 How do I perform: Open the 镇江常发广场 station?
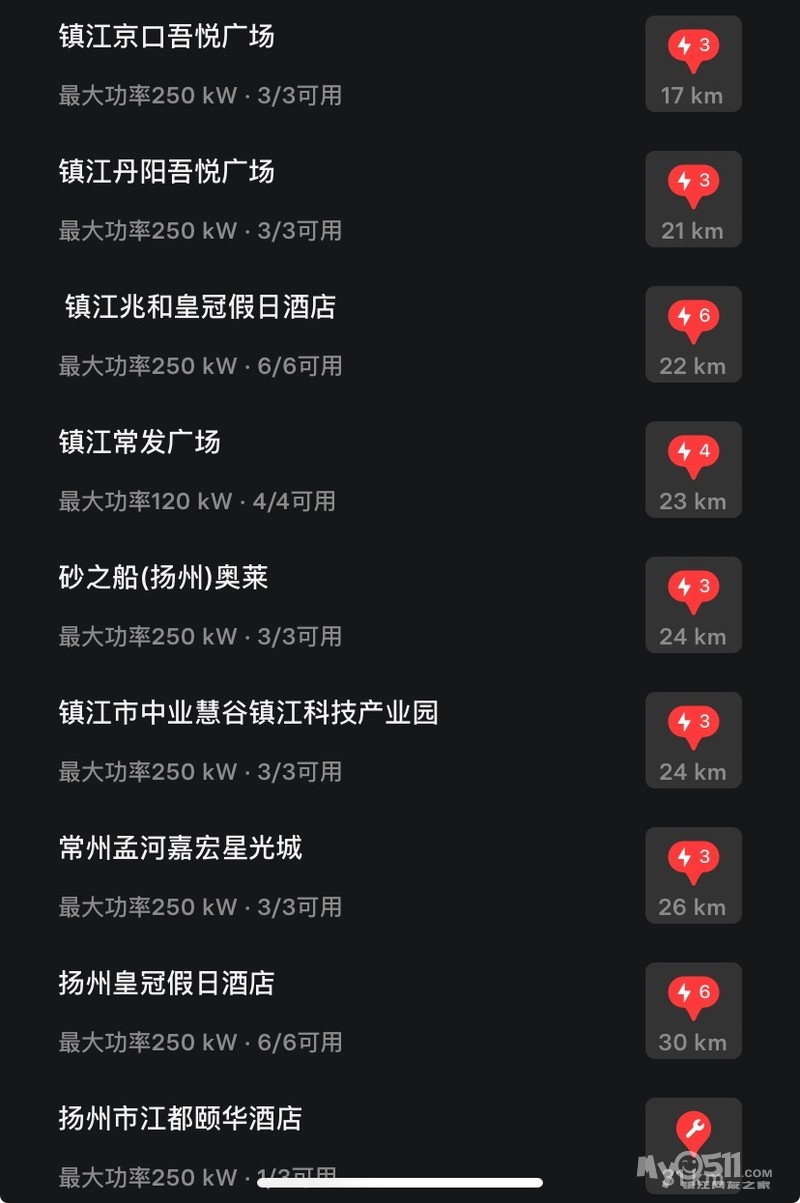pos(140,442)
